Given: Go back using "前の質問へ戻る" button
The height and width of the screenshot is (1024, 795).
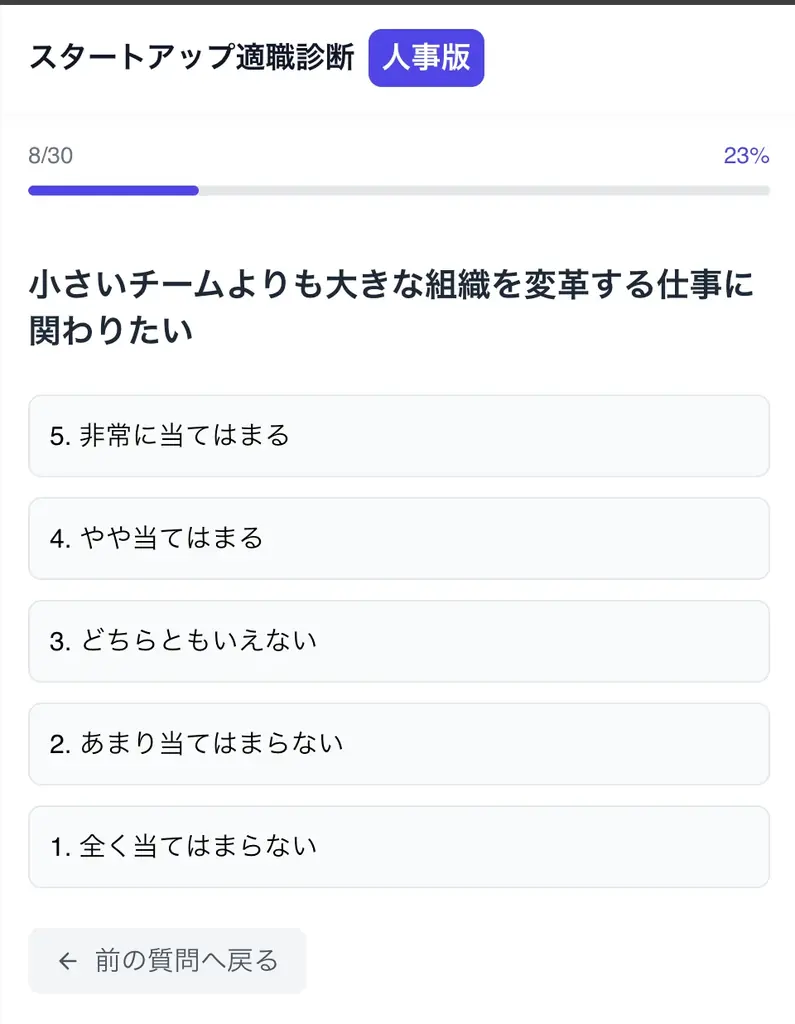Looking at the screenshot, I should tap(166, 960).
